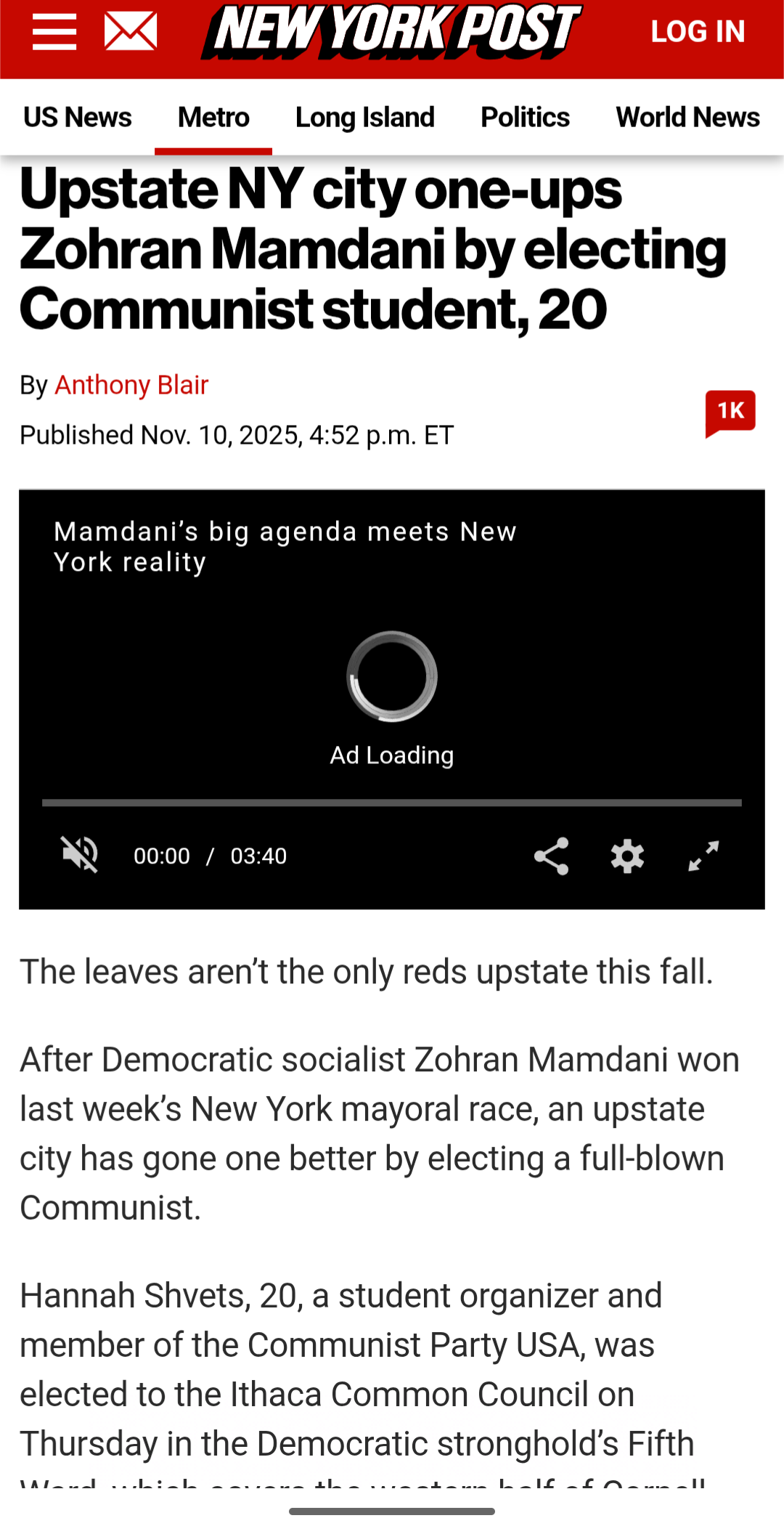
Task: Open the hamburger menu
Action: (x=54, y=32)
